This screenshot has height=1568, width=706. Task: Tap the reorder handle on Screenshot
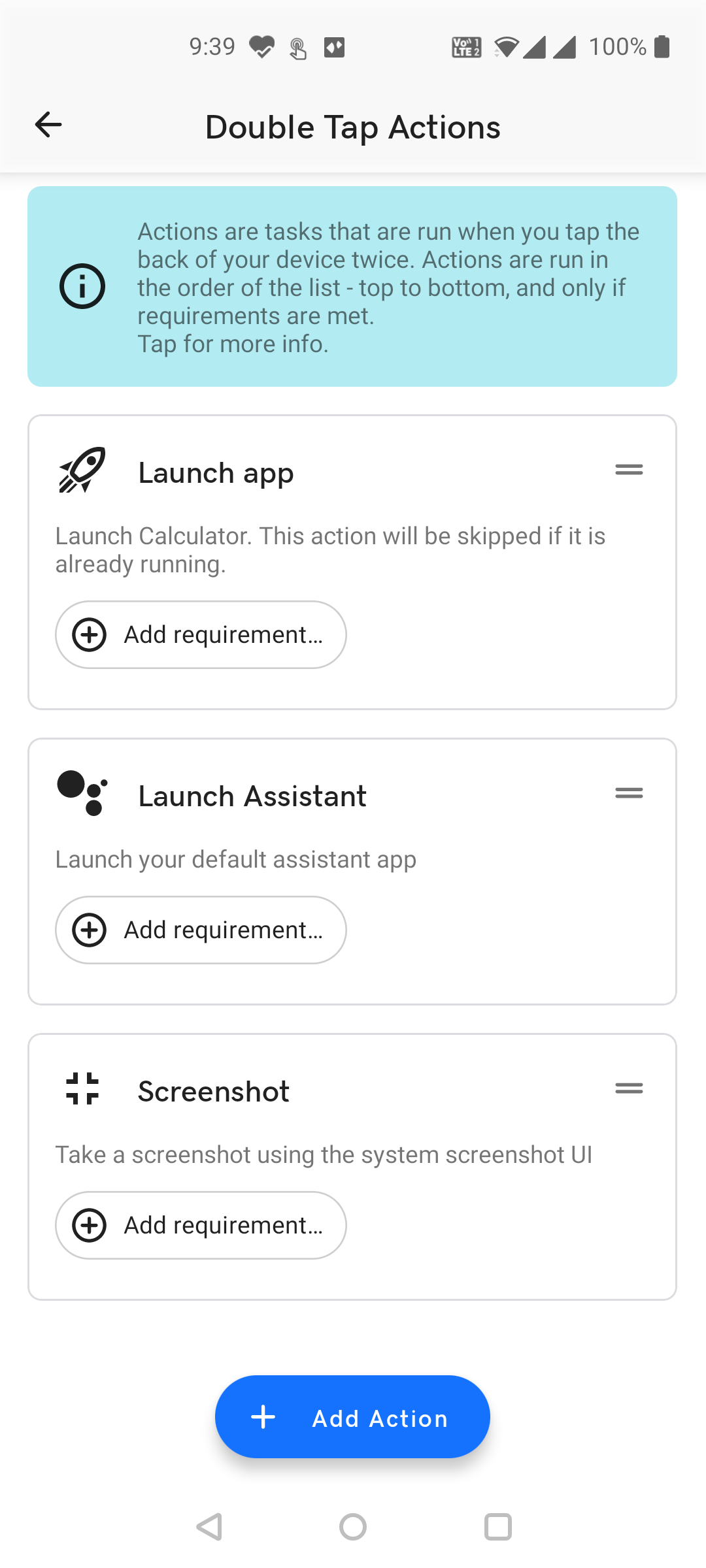coord(629,1088)
